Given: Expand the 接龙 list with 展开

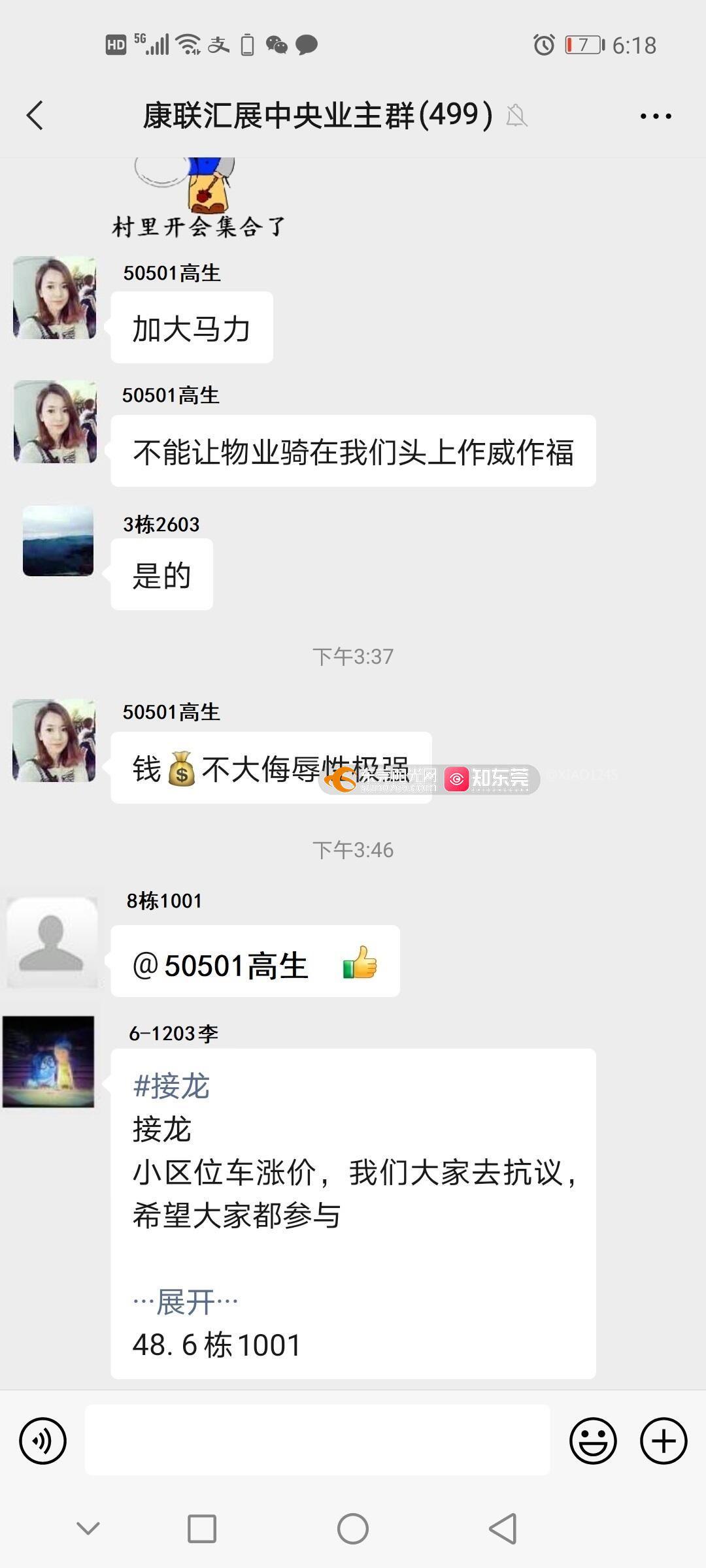Looking at the screenshot, I should pyautogui.click(x=186, y=1302).
